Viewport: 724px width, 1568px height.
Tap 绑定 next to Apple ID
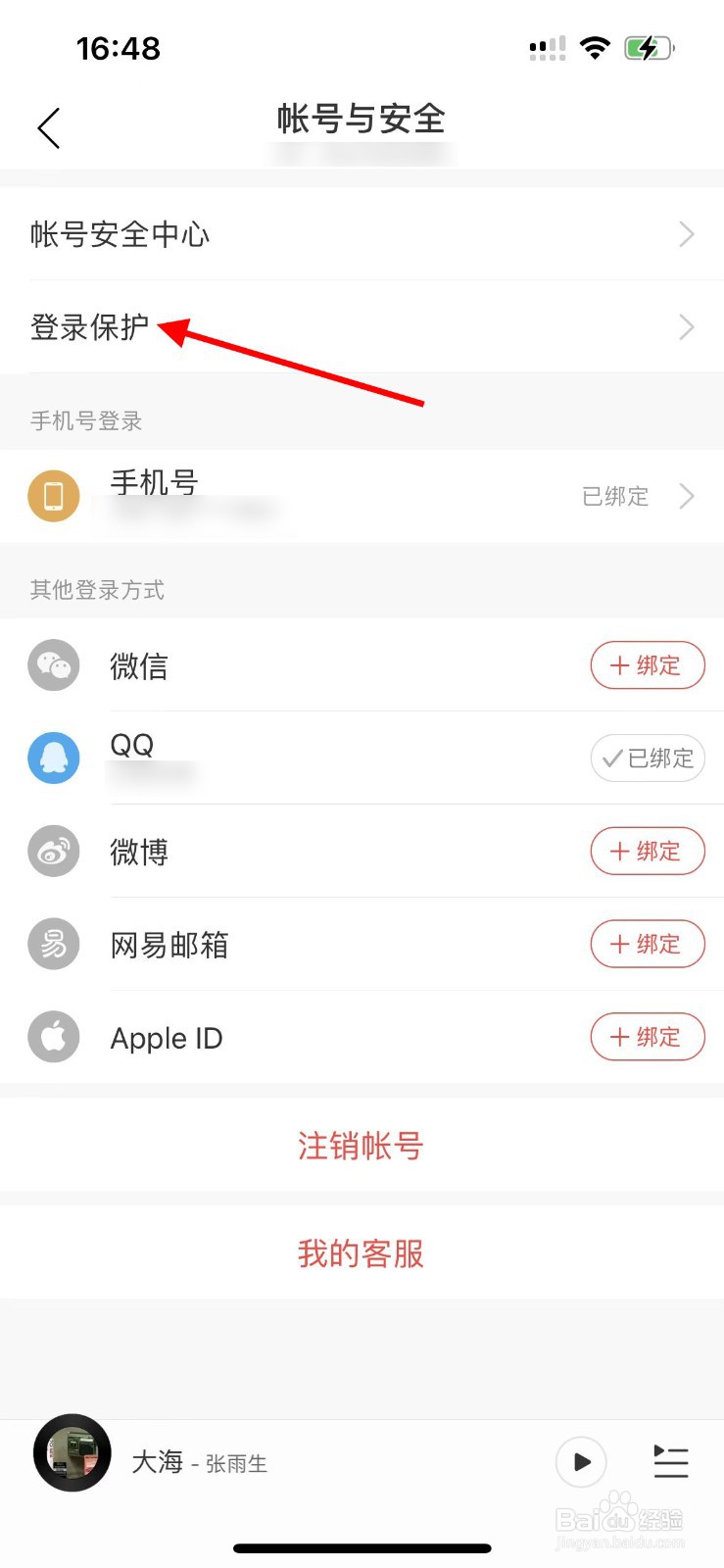click(647, 1037)
